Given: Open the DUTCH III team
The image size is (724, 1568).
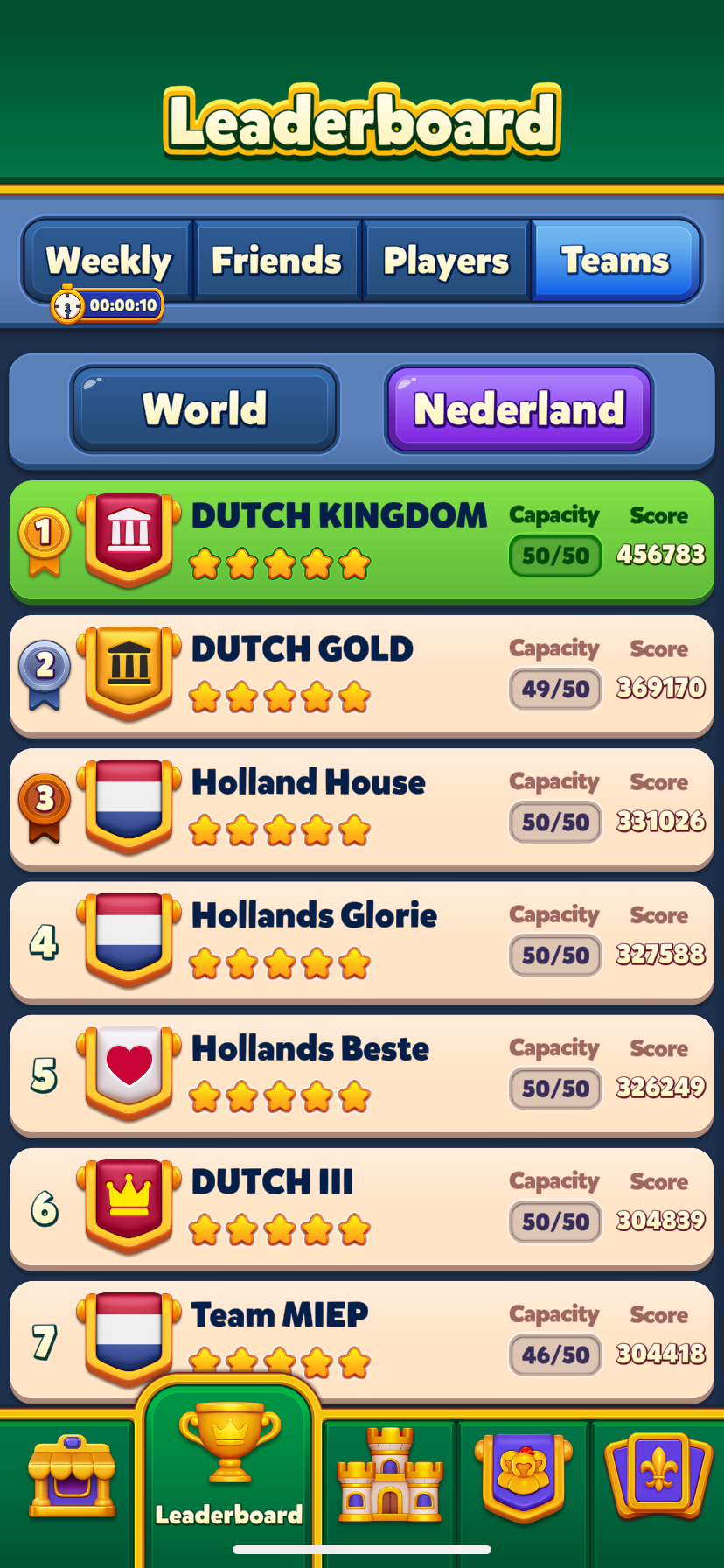Looking at the screenshot, I should 362,1207.
